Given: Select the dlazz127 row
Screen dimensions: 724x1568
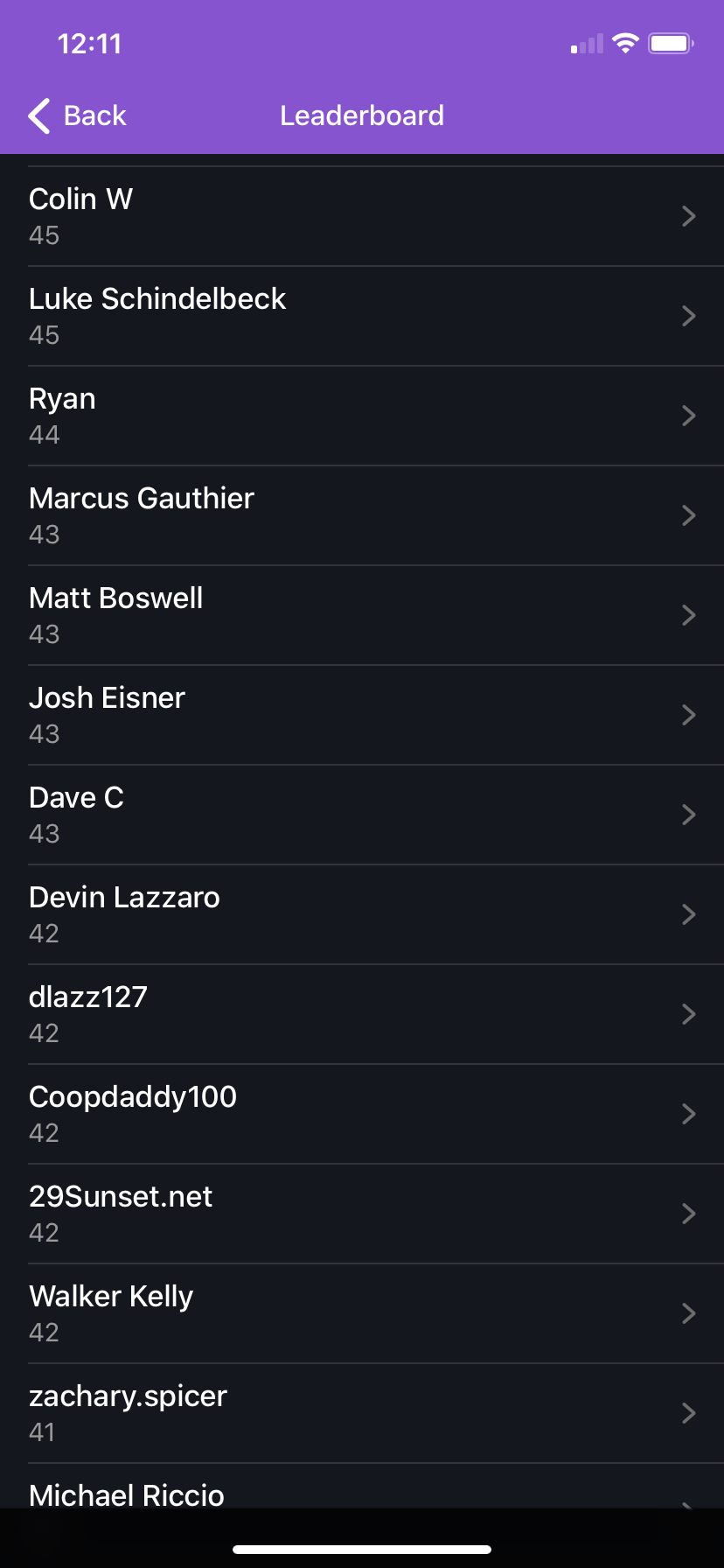Looking at the screenshot, I should point(362,1014).
